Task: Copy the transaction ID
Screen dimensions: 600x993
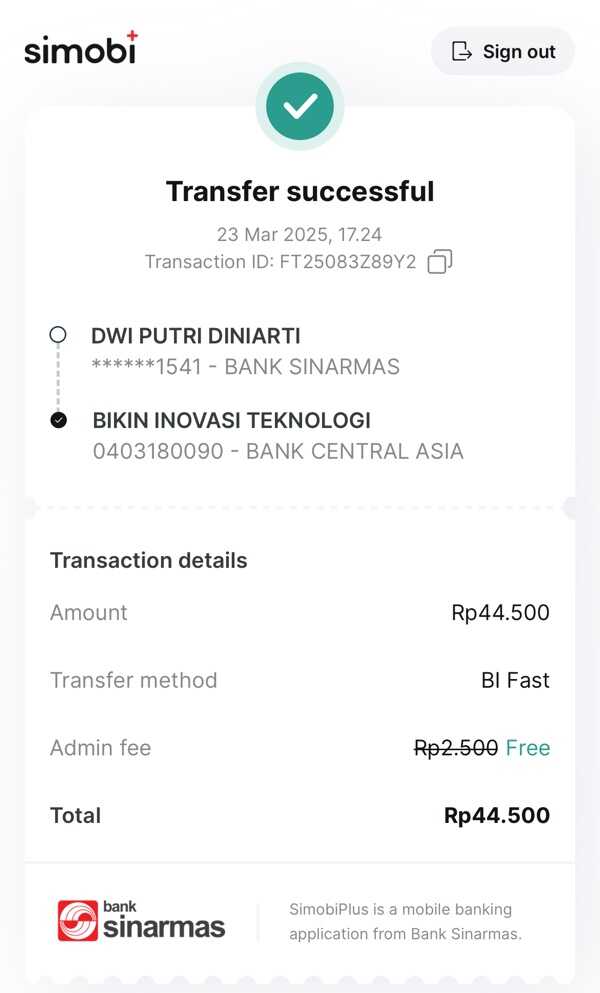Action: (440, 262)
